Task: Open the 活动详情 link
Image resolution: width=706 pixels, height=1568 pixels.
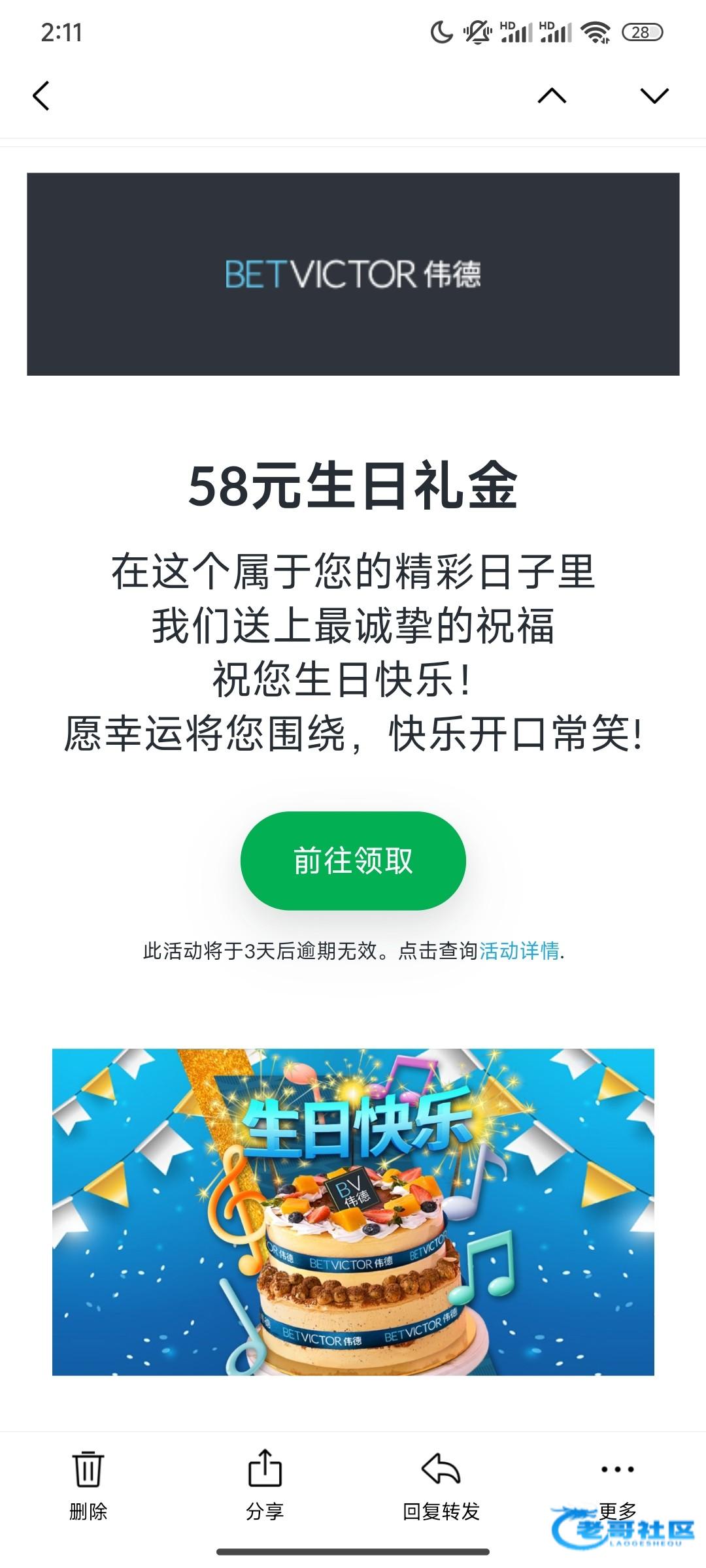Action: tap(519, 951)
